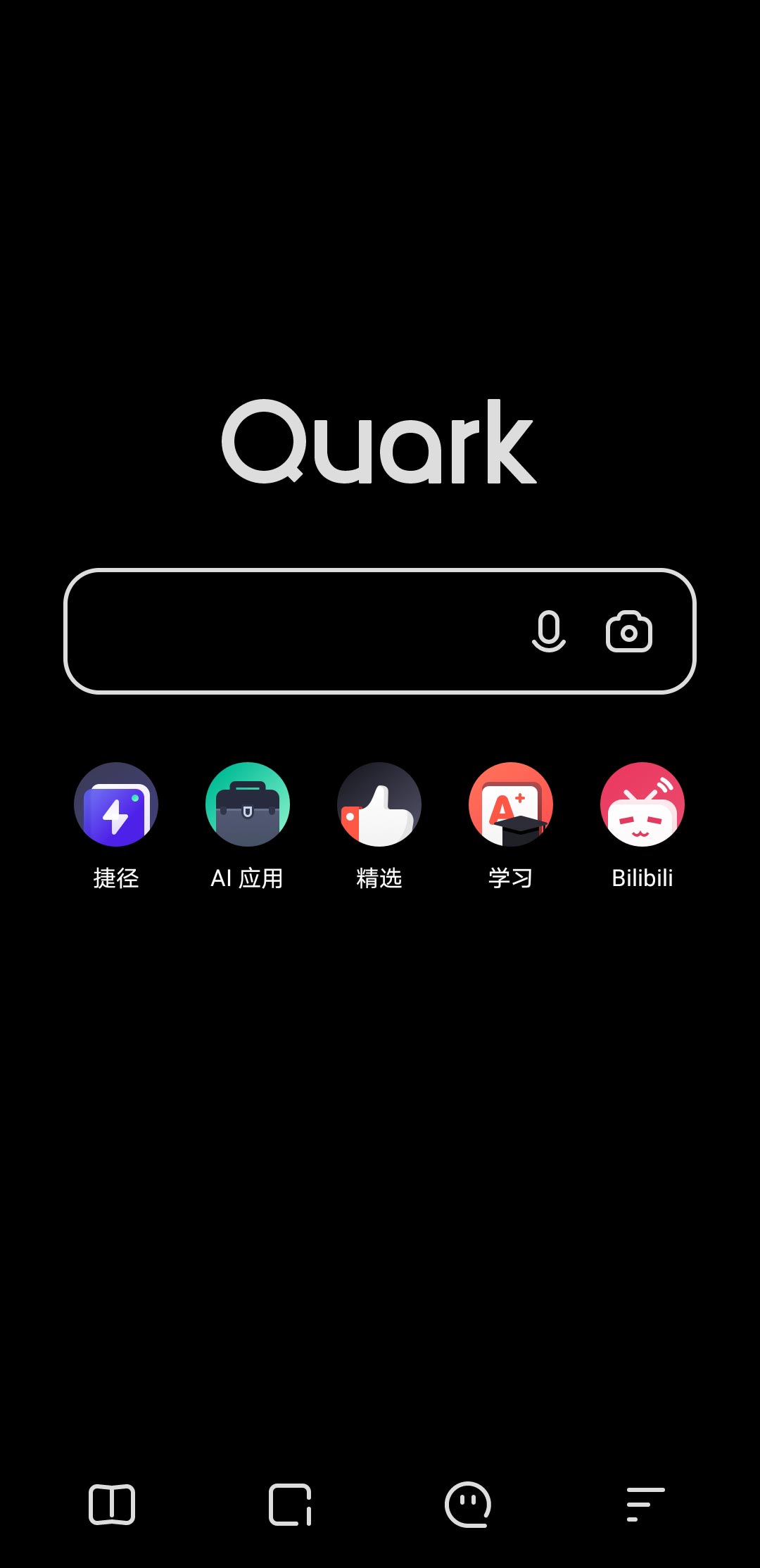The image size is (760, 1568).
Task: Open the 精选 featured picks page
Action: click(379, 804)
